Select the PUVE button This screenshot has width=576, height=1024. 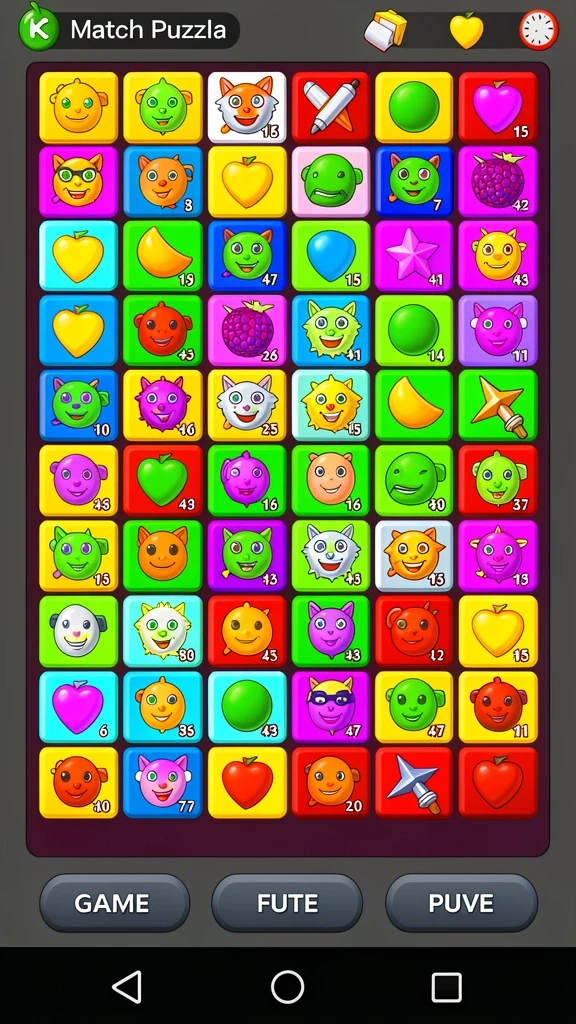pos(461,903)
